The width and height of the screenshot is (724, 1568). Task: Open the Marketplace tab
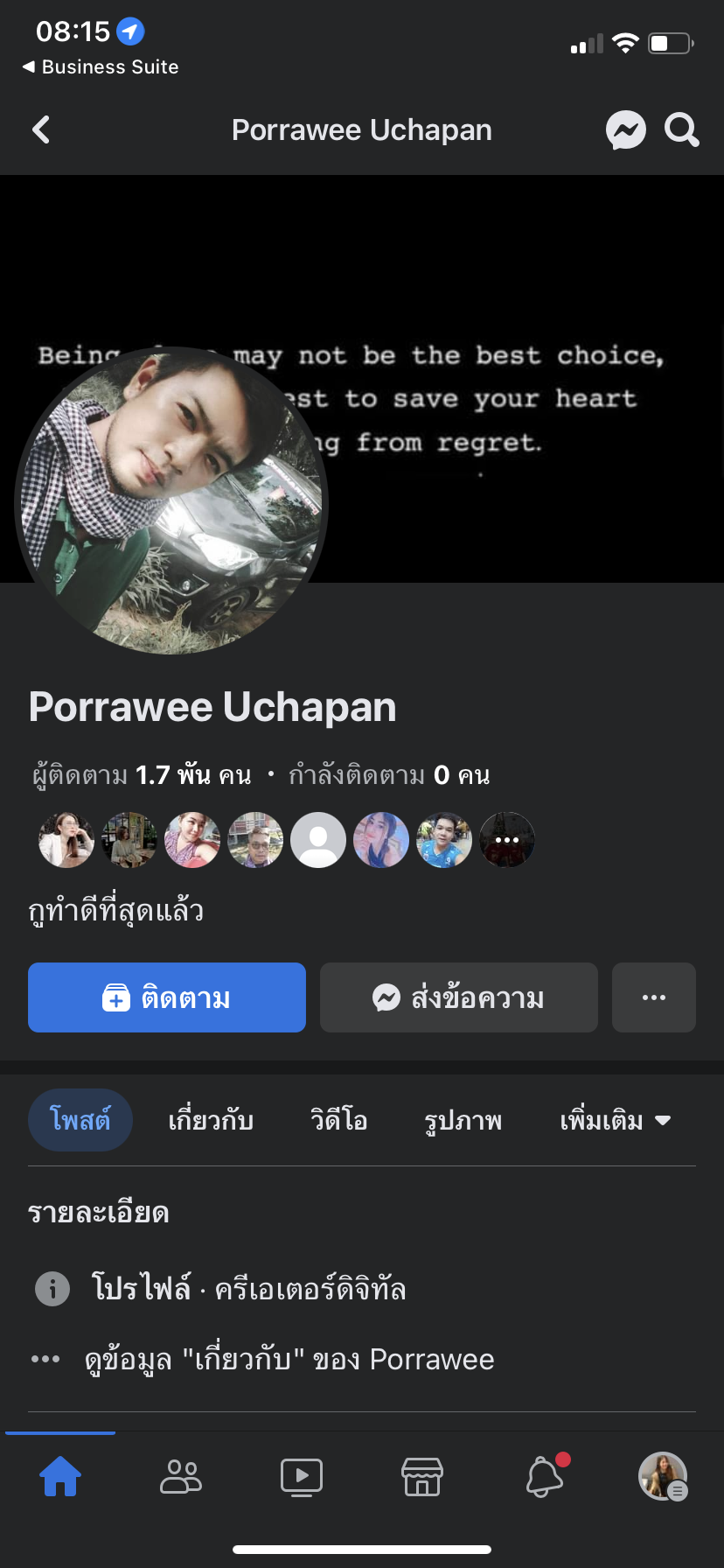(x=422, y=1477)
